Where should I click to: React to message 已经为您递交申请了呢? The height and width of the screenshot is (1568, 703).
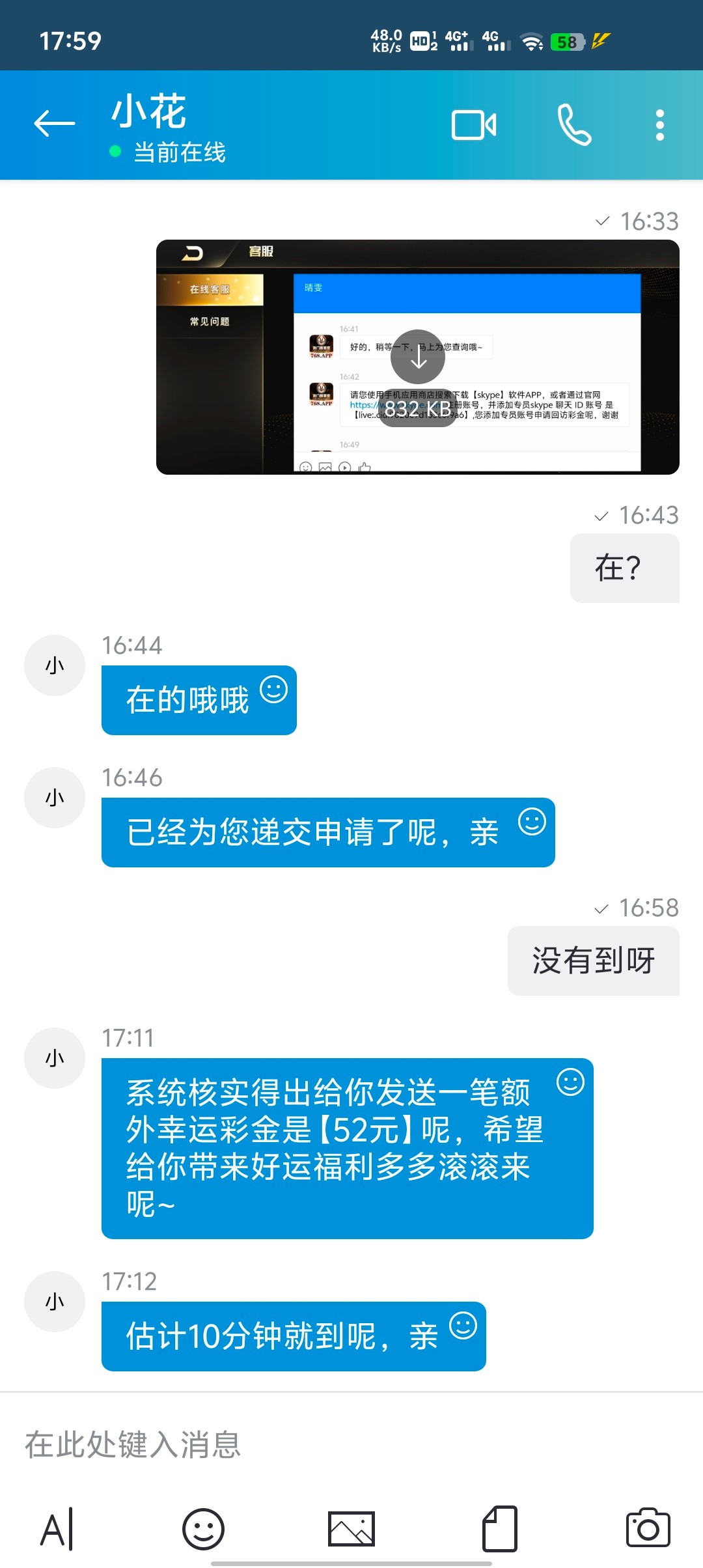[532, 822]
